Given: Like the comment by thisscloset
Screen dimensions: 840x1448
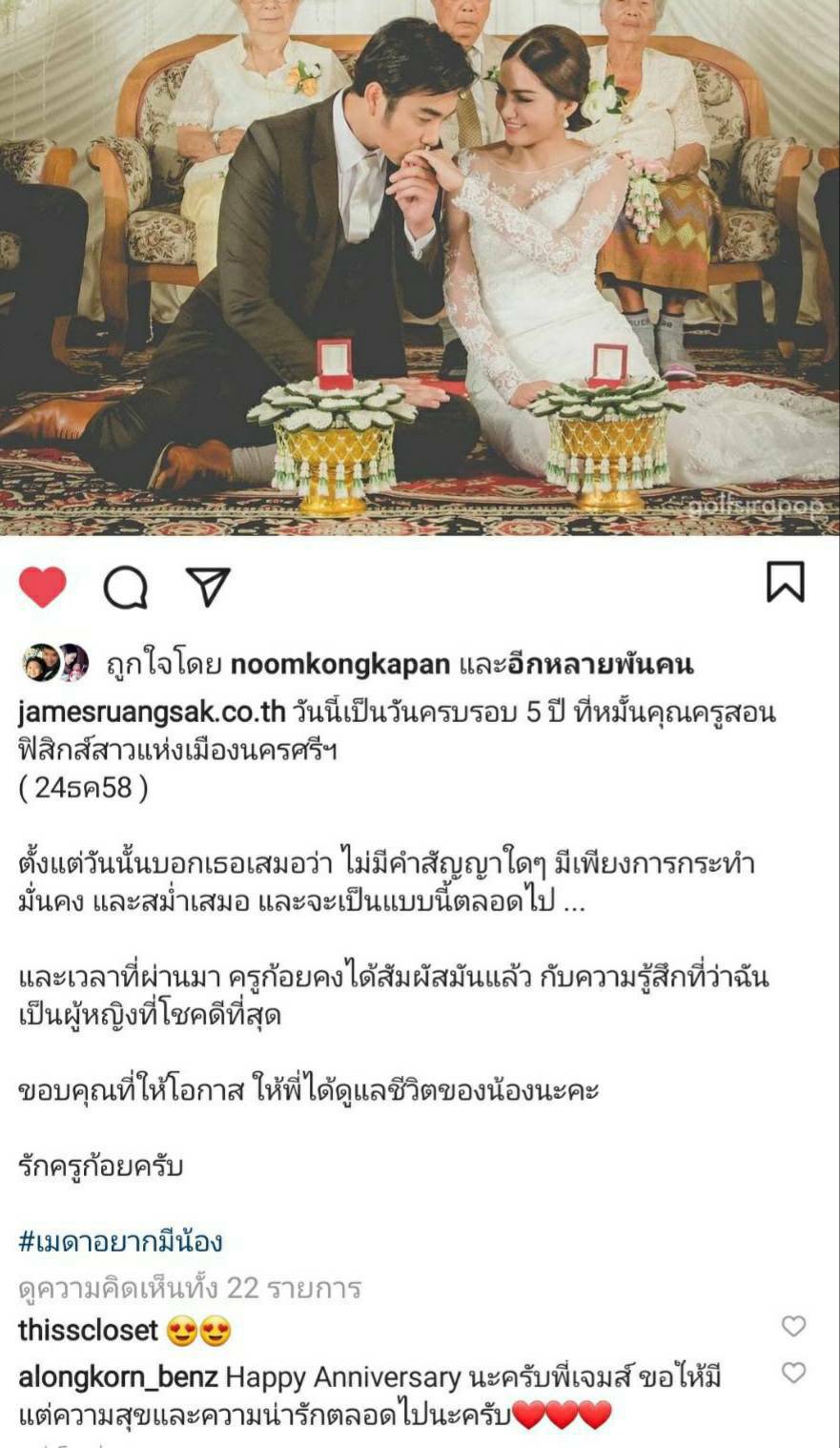Looking at the screenshot, I should click(793, 1326).
